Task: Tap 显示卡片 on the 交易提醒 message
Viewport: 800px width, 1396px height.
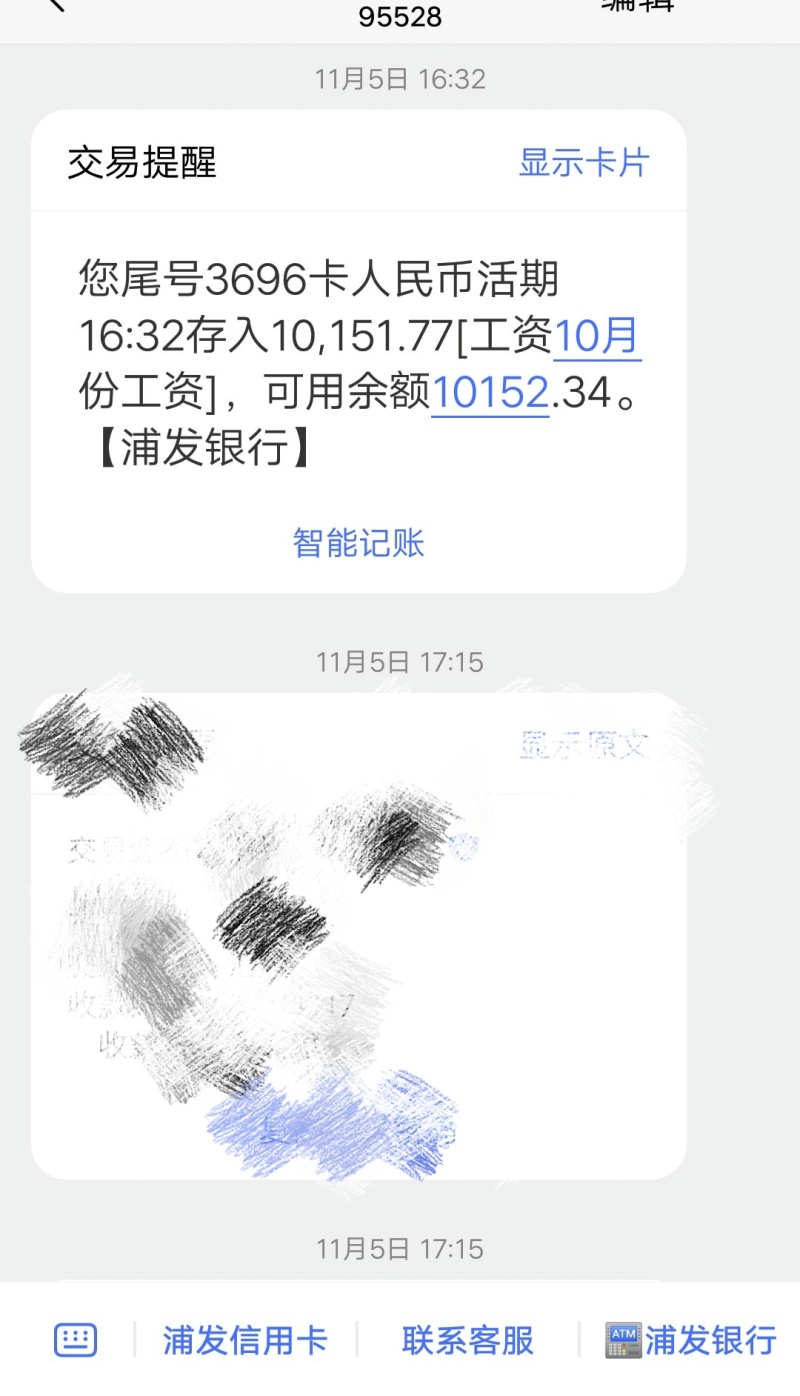Action: [584, 162]
